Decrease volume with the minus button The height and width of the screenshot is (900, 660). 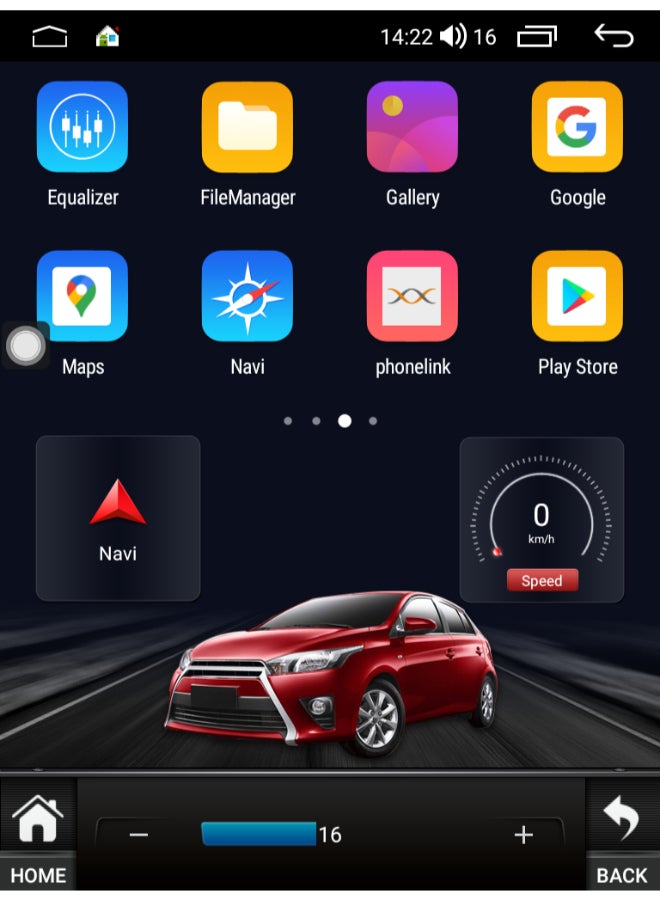(x=139, y=835)
